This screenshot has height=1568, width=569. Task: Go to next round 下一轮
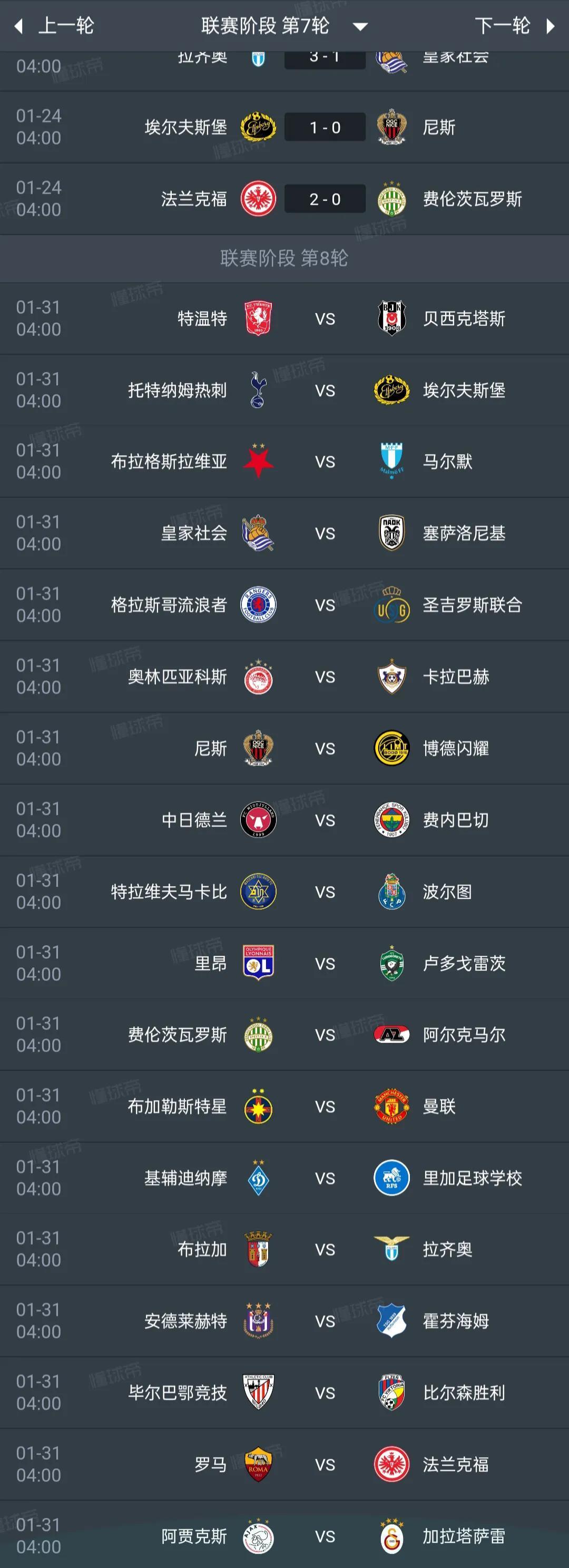tap(514, 26)
